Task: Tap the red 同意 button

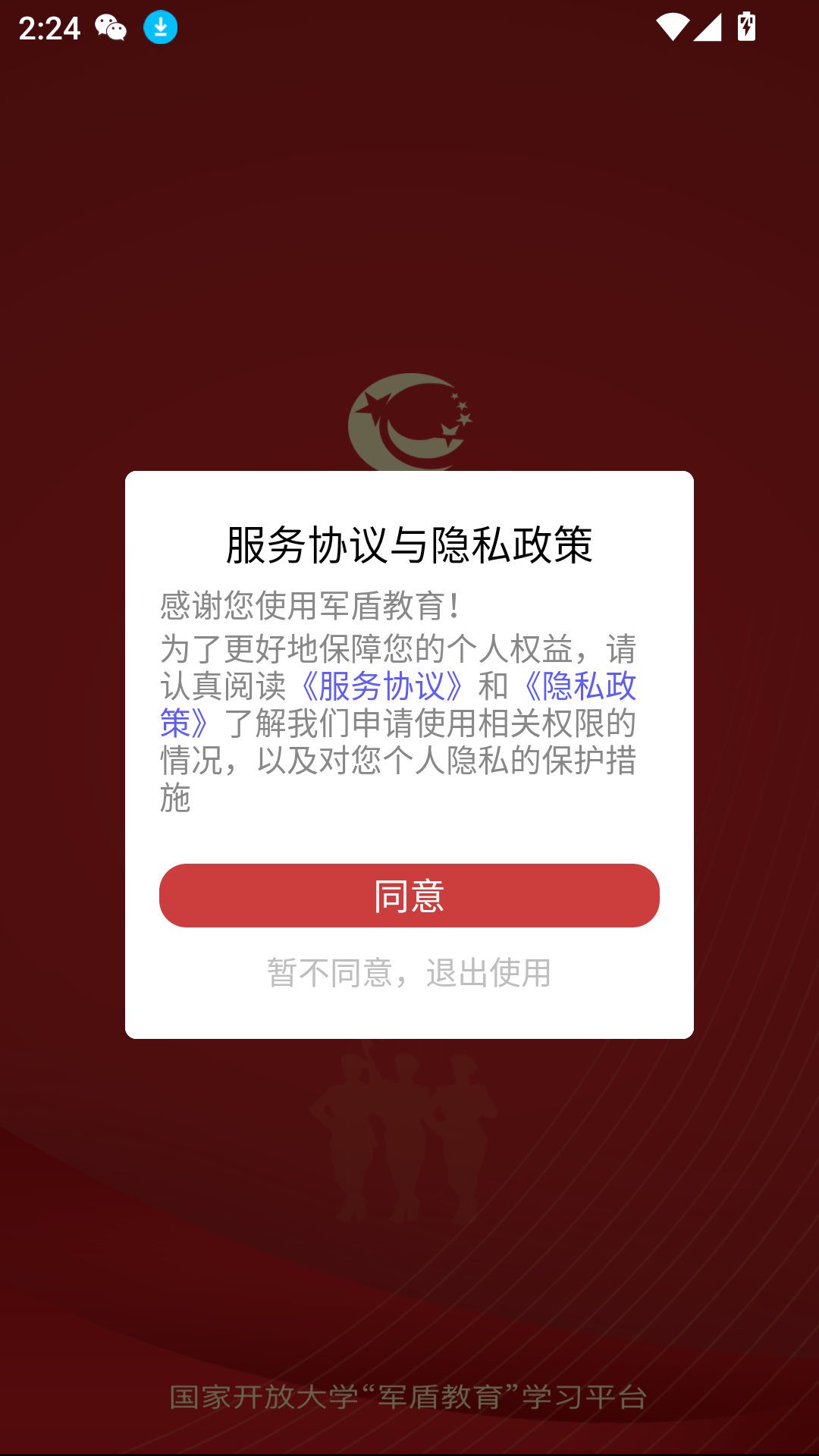Action: [409, 896]
